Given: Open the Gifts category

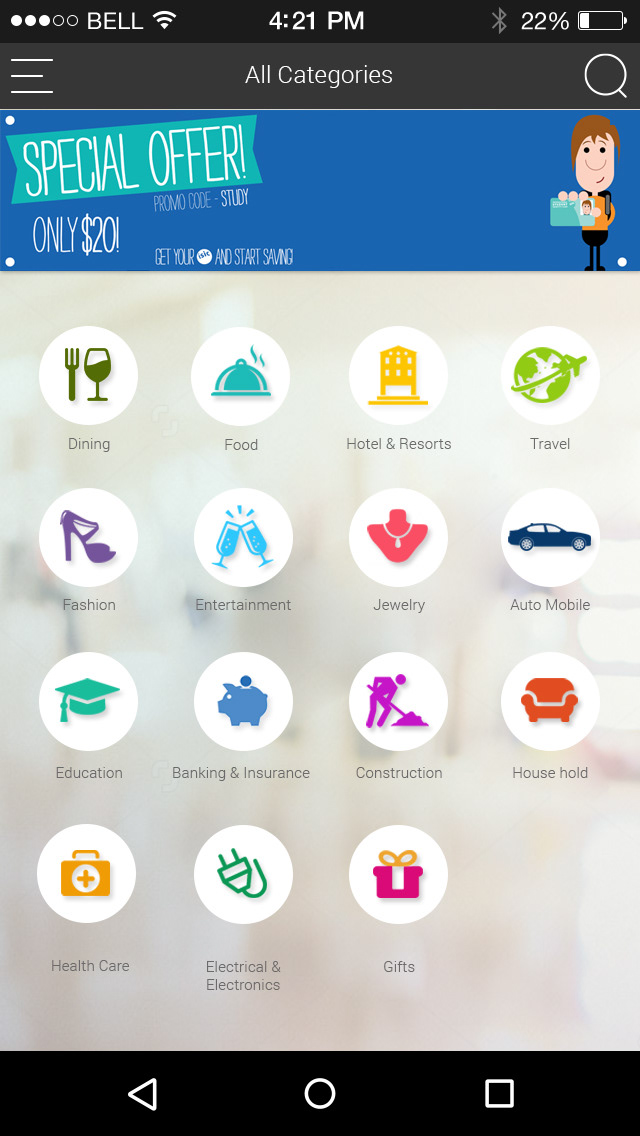Looking at the screenshot, I should pos(398,874).
